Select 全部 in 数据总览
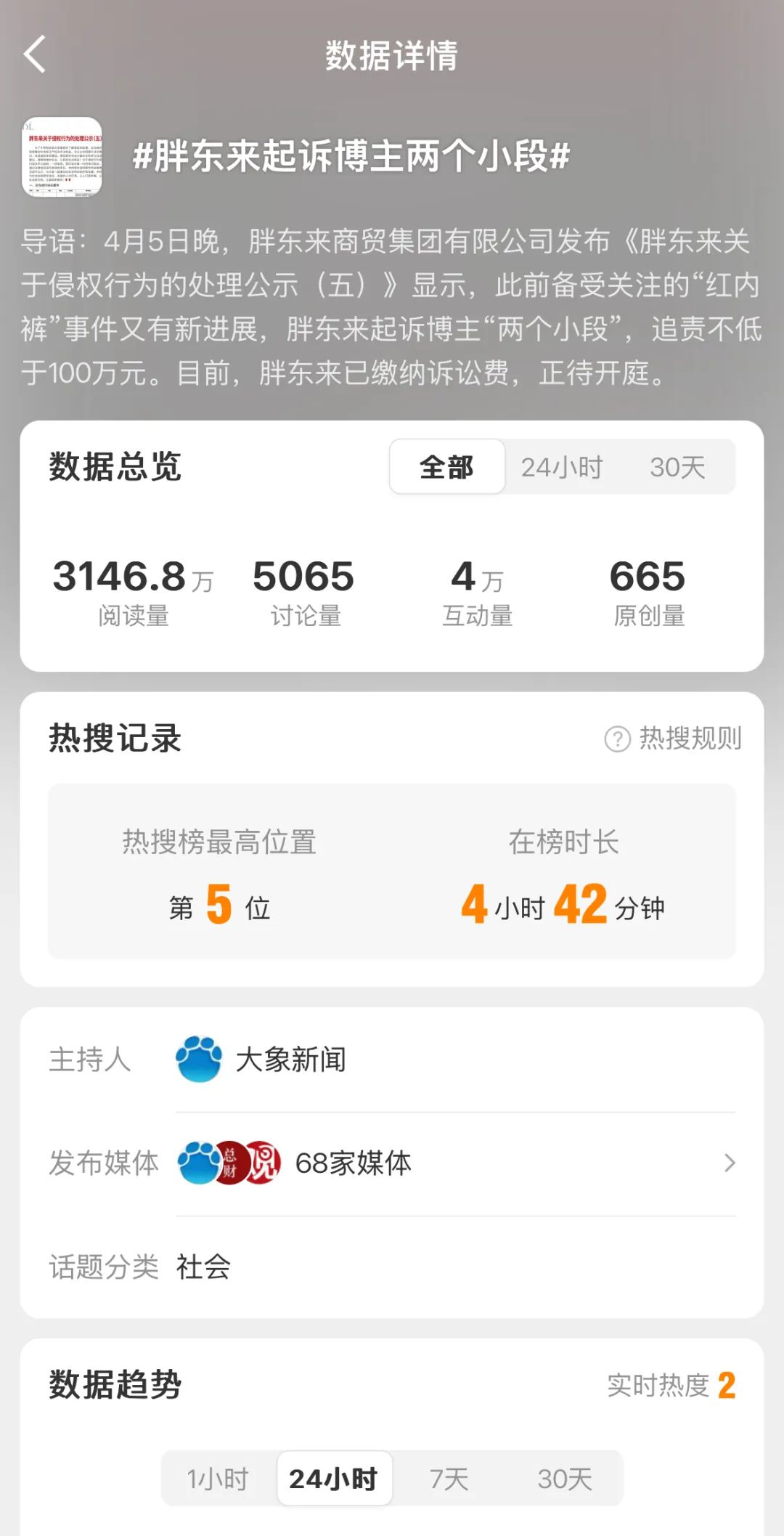Screen dimensions: 784x1536 click(x=447, y=467)
